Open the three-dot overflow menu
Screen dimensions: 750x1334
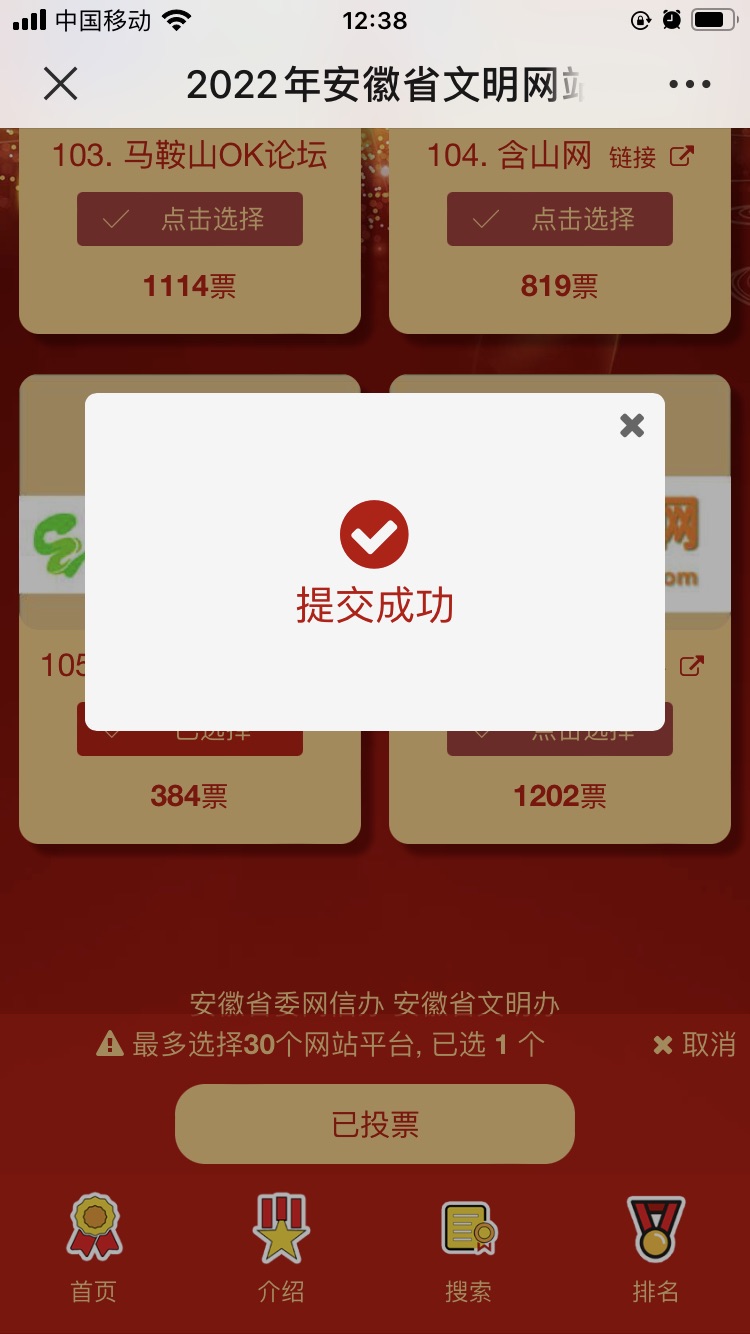(689, 84)
